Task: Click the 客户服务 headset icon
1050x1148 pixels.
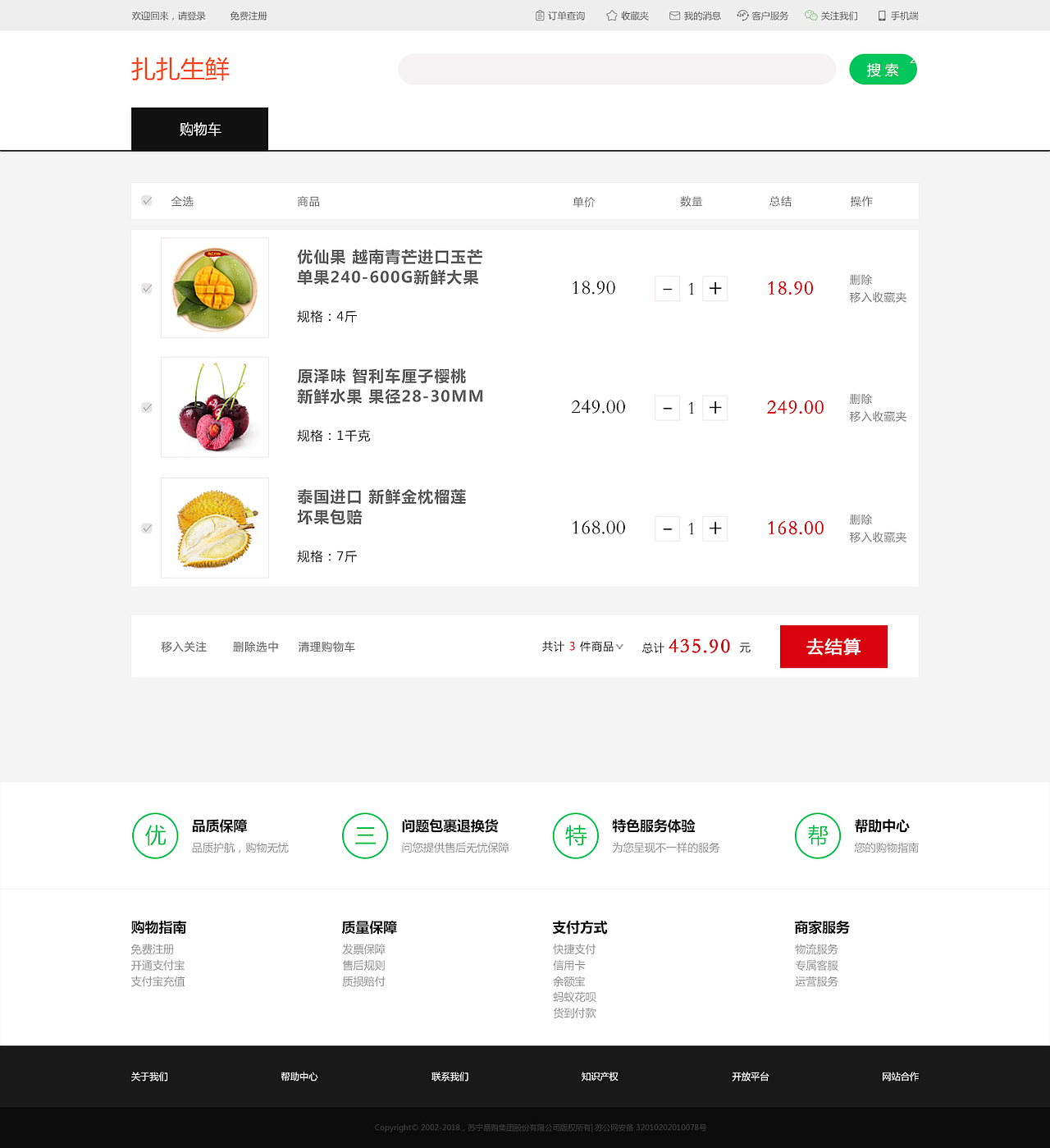Action: click(x=741, y=15)
